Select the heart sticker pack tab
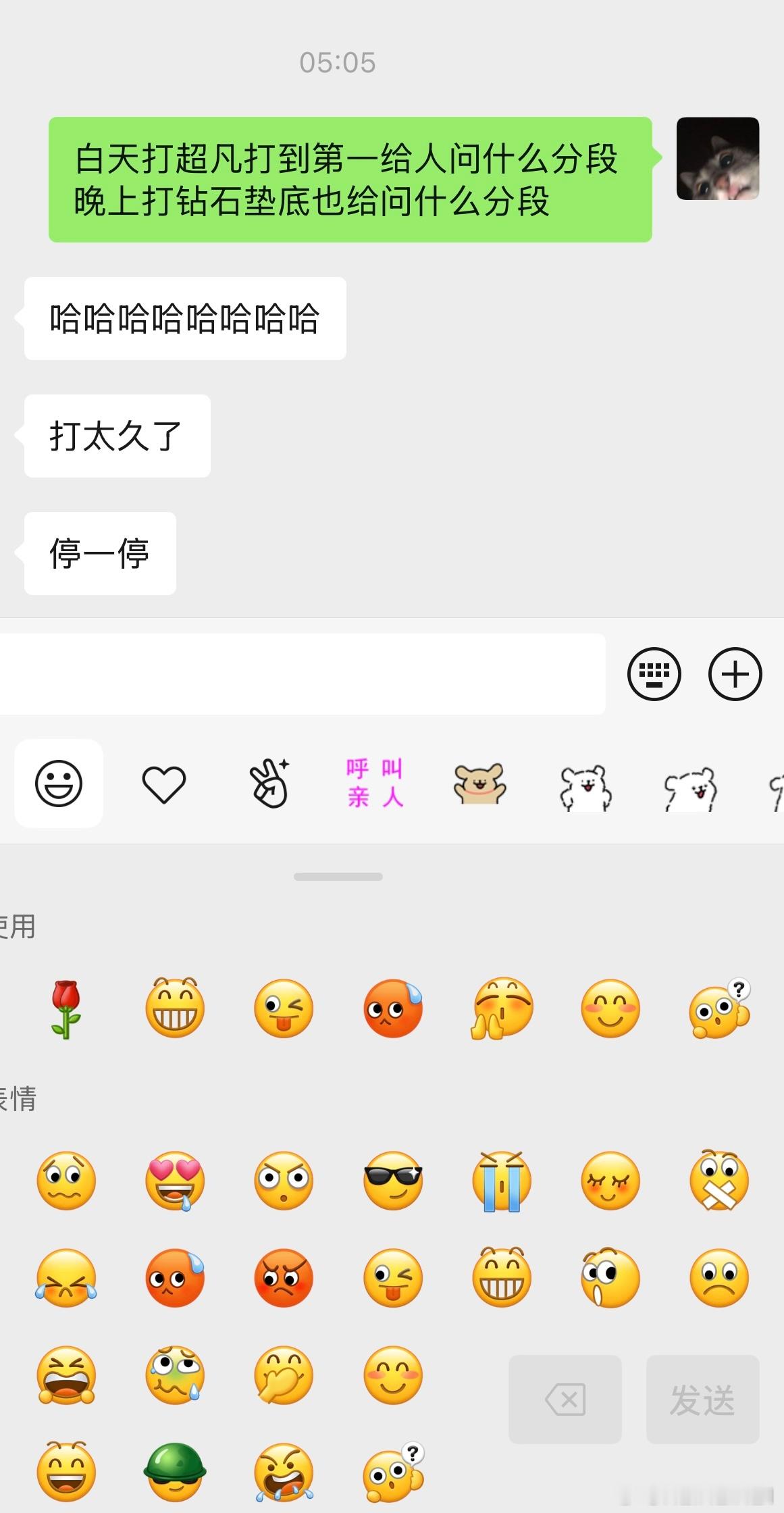 [x=164, y=784]
